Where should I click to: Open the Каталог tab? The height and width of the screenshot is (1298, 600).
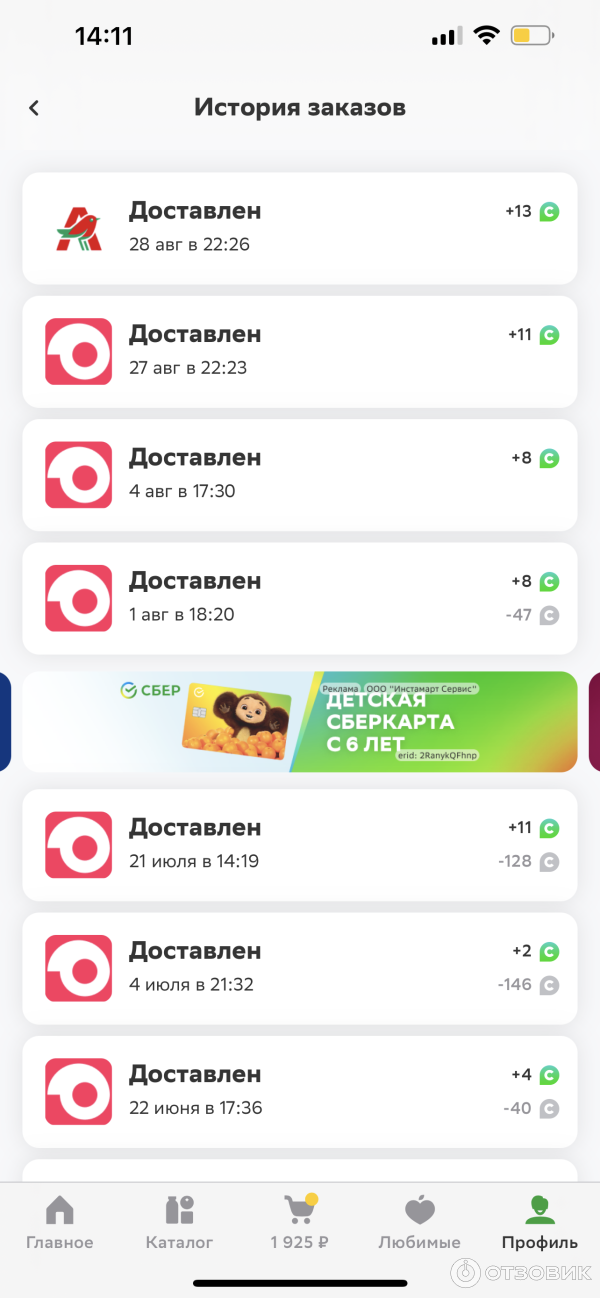[180, 1222]
